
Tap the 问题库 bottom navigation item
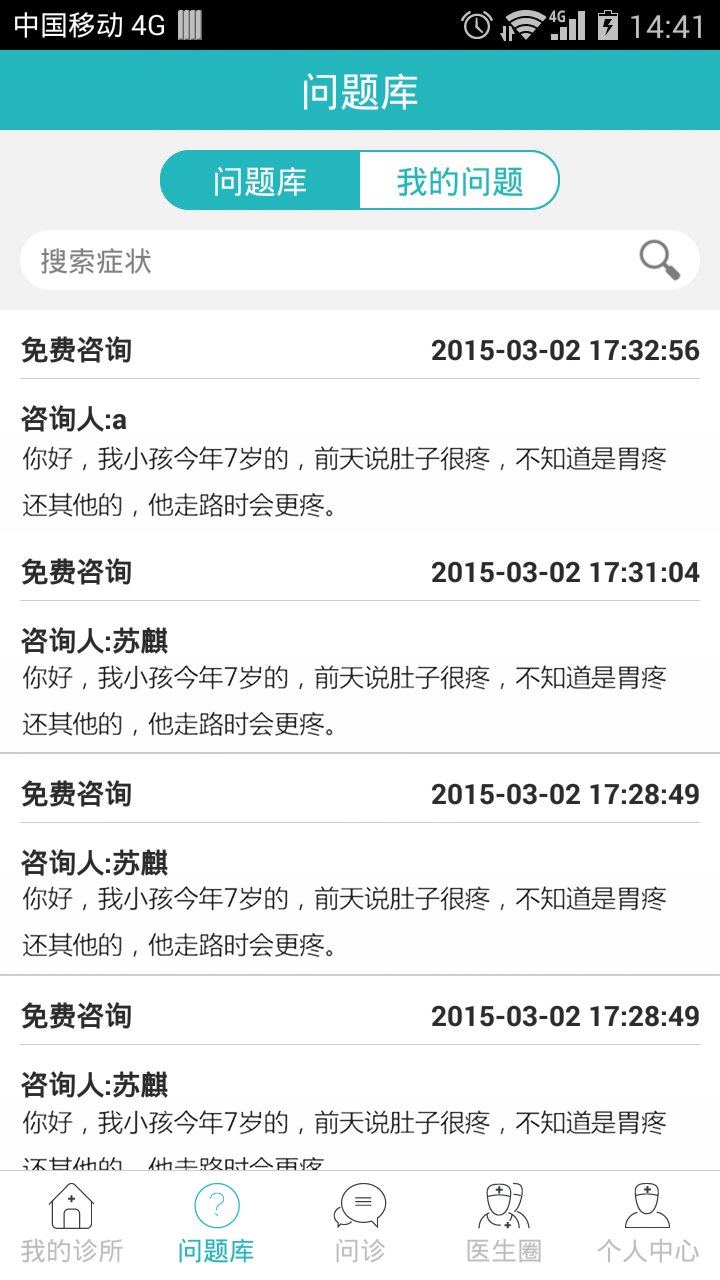[216, 1224]
